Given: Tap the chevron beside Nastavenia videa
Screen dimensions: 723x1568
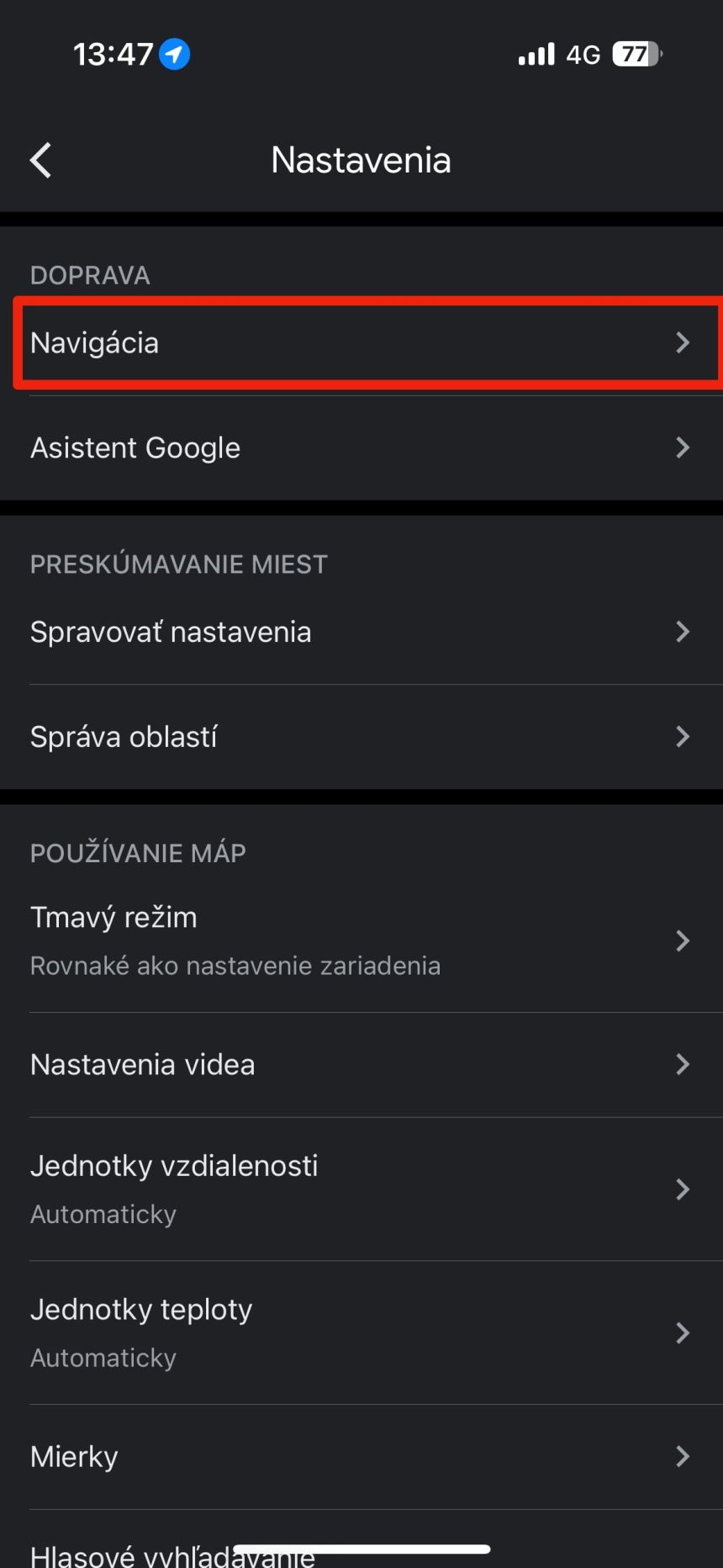Looking at the screenshot, I should pos(683,1064).
